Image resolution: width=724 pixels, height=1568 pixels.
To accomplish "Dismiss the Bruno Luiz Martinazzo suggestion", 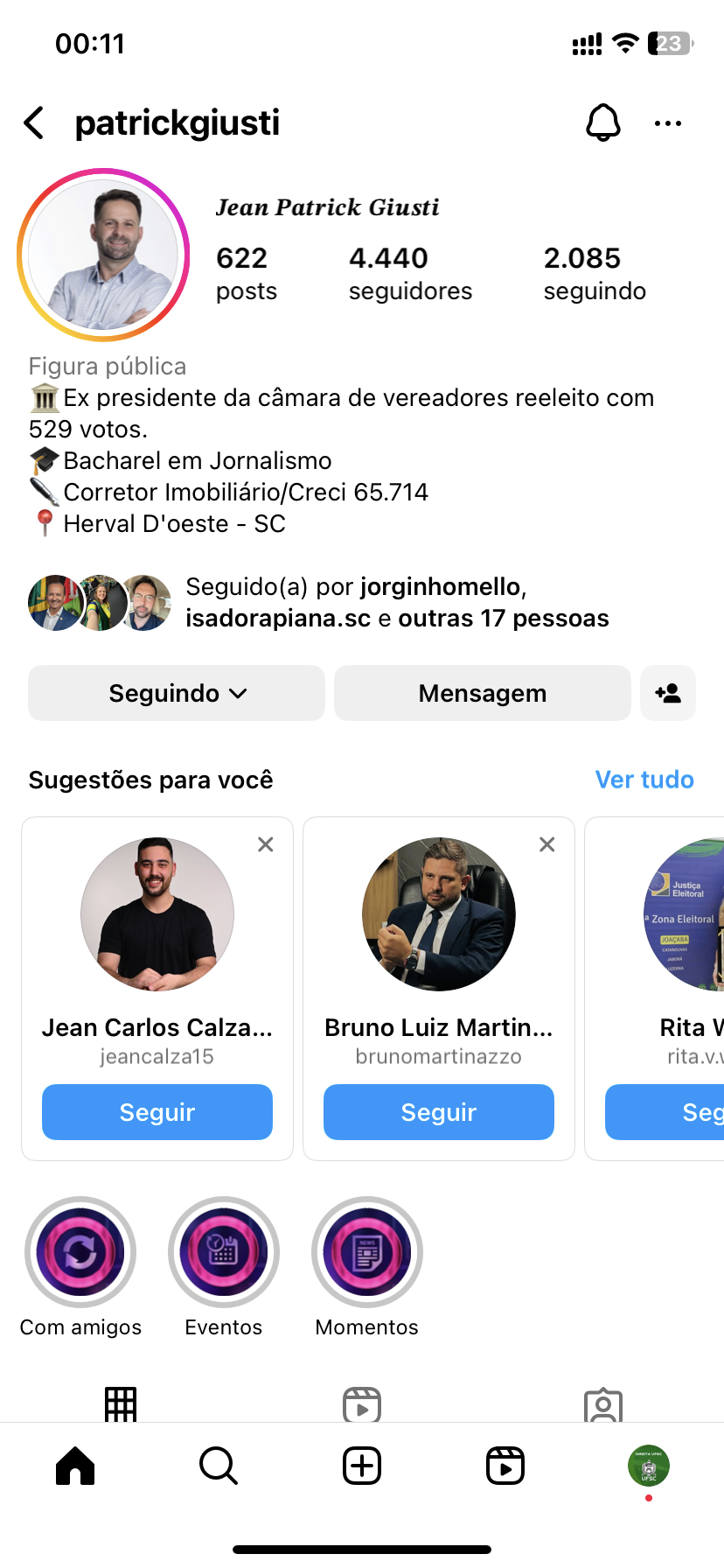I will click(547, 844).
